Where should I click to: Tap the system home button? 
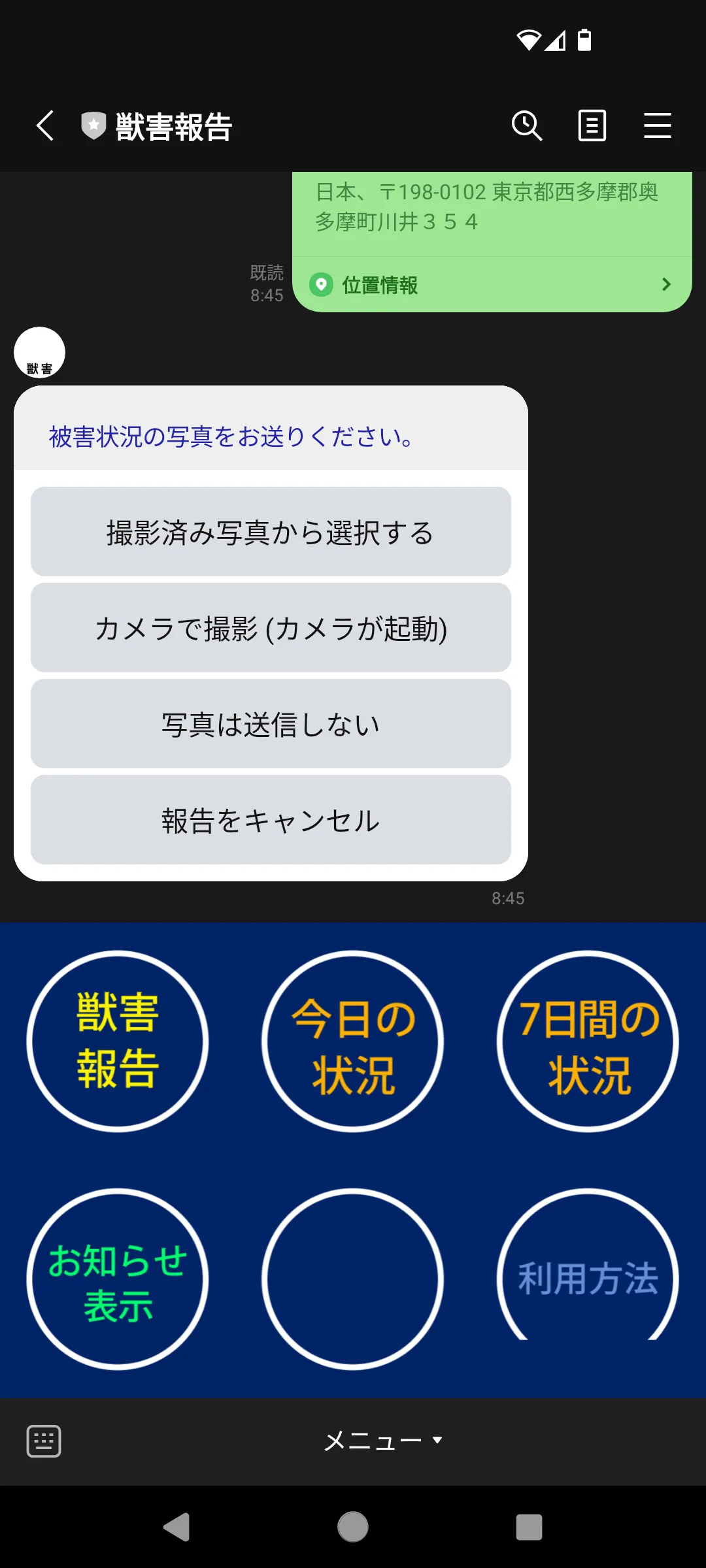[353, 1527]
